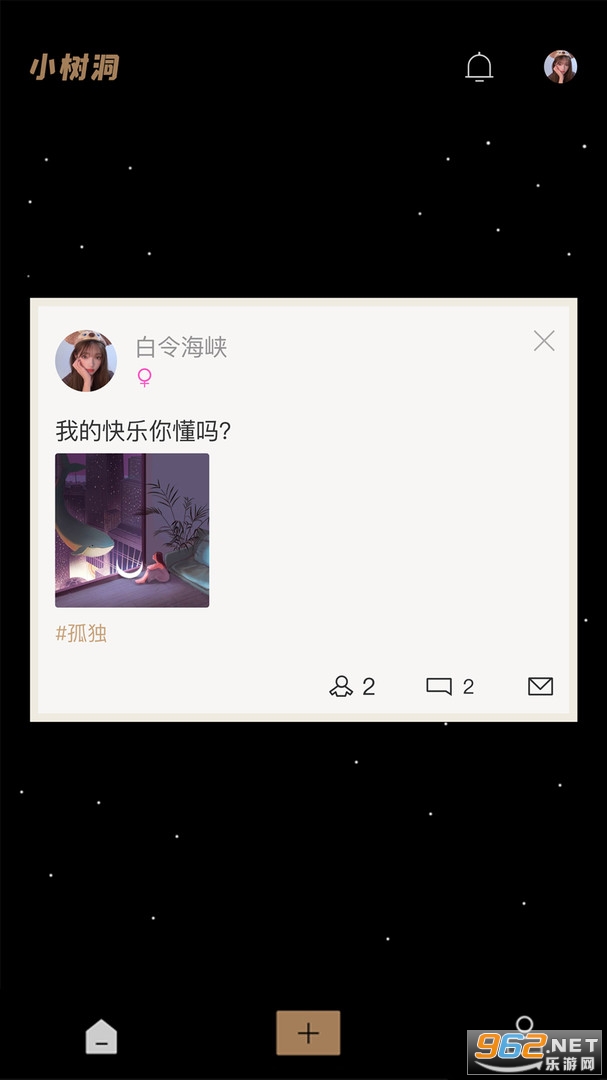The image size is (607, 1080).
Task: Close the post card by 白令海峡
Action: pyautogui.click(x=544, y=341)
